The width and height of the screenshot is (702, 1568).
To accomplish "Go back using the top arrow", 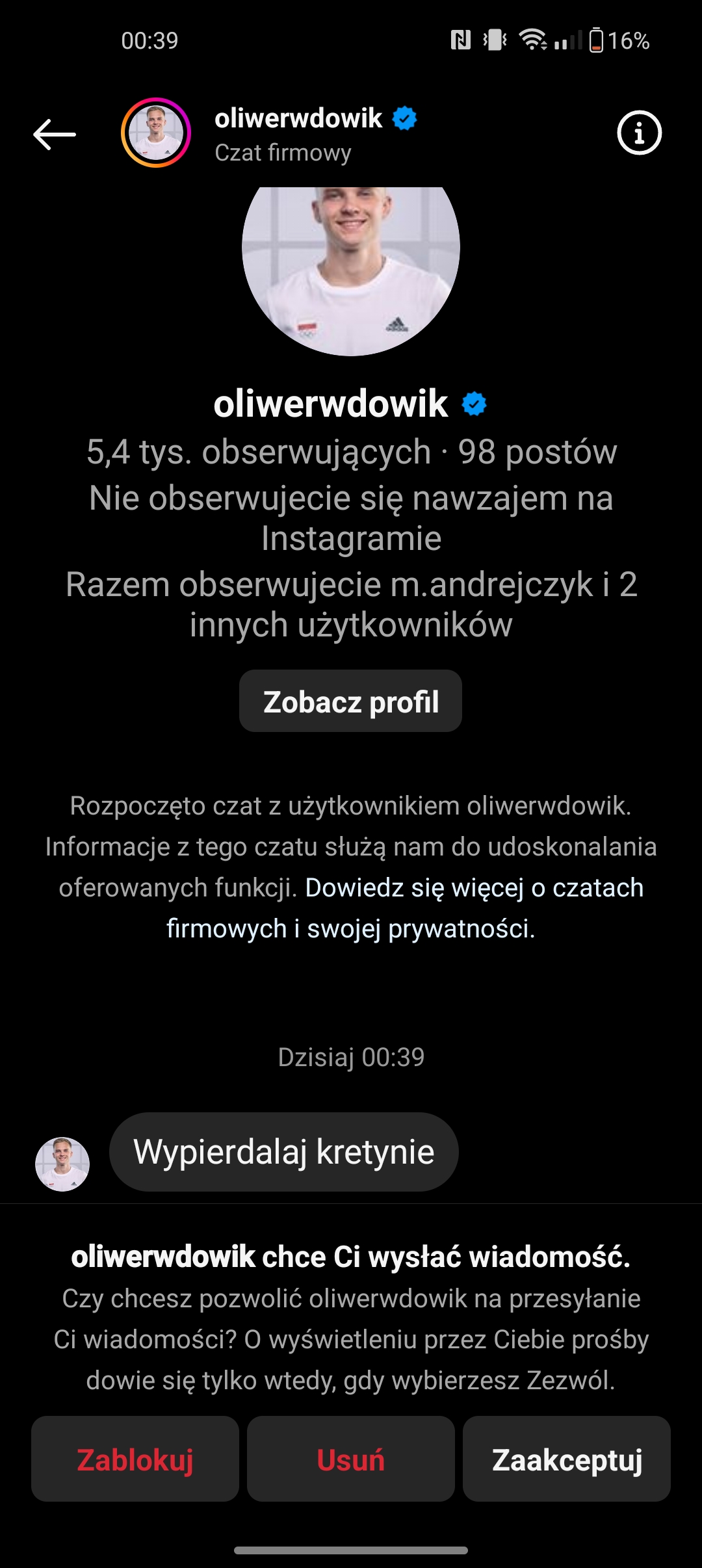I will [55, 134].
